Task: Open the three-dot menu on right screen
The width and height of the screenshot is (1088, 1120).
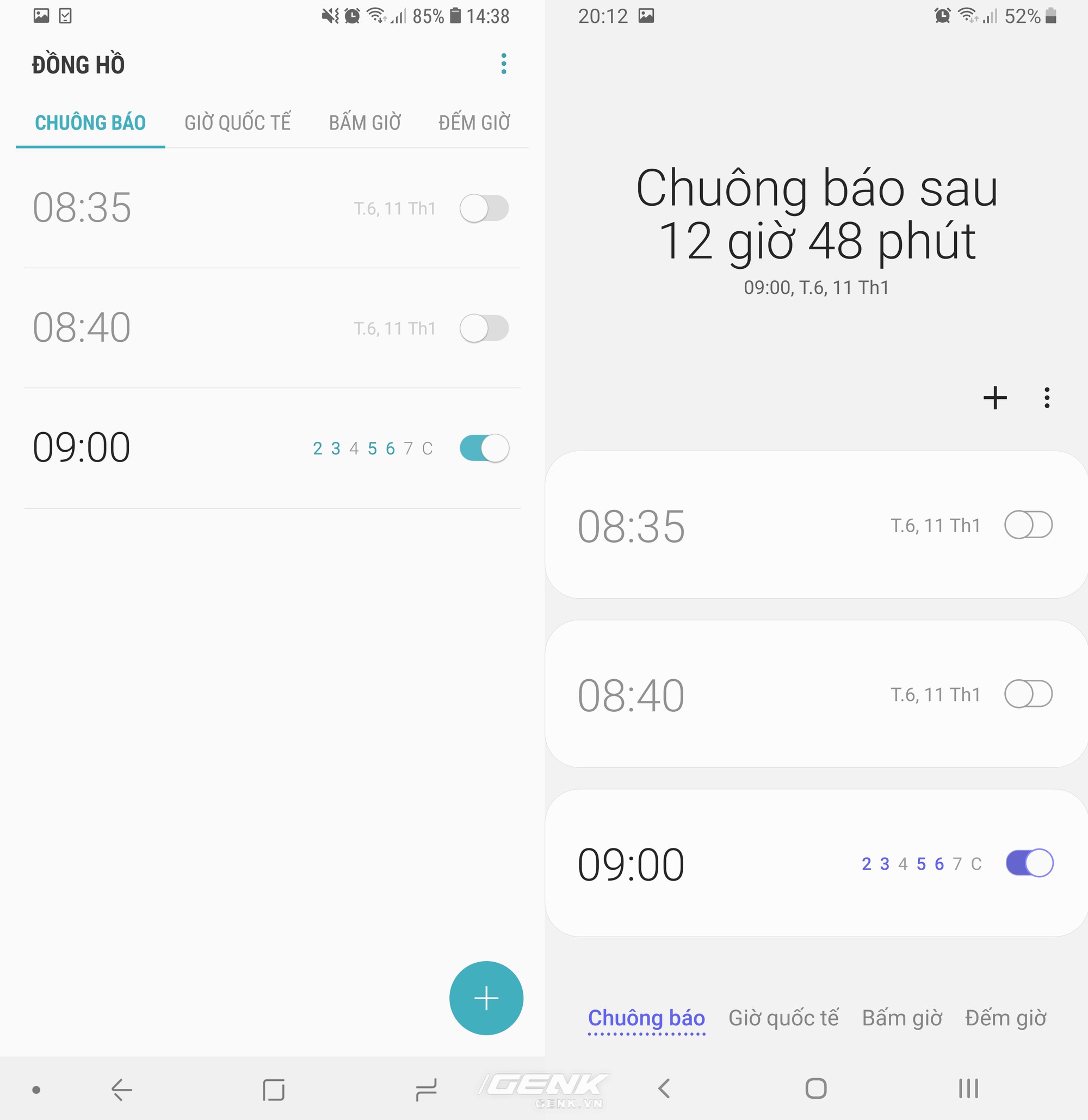Action: coord(1046,398)
